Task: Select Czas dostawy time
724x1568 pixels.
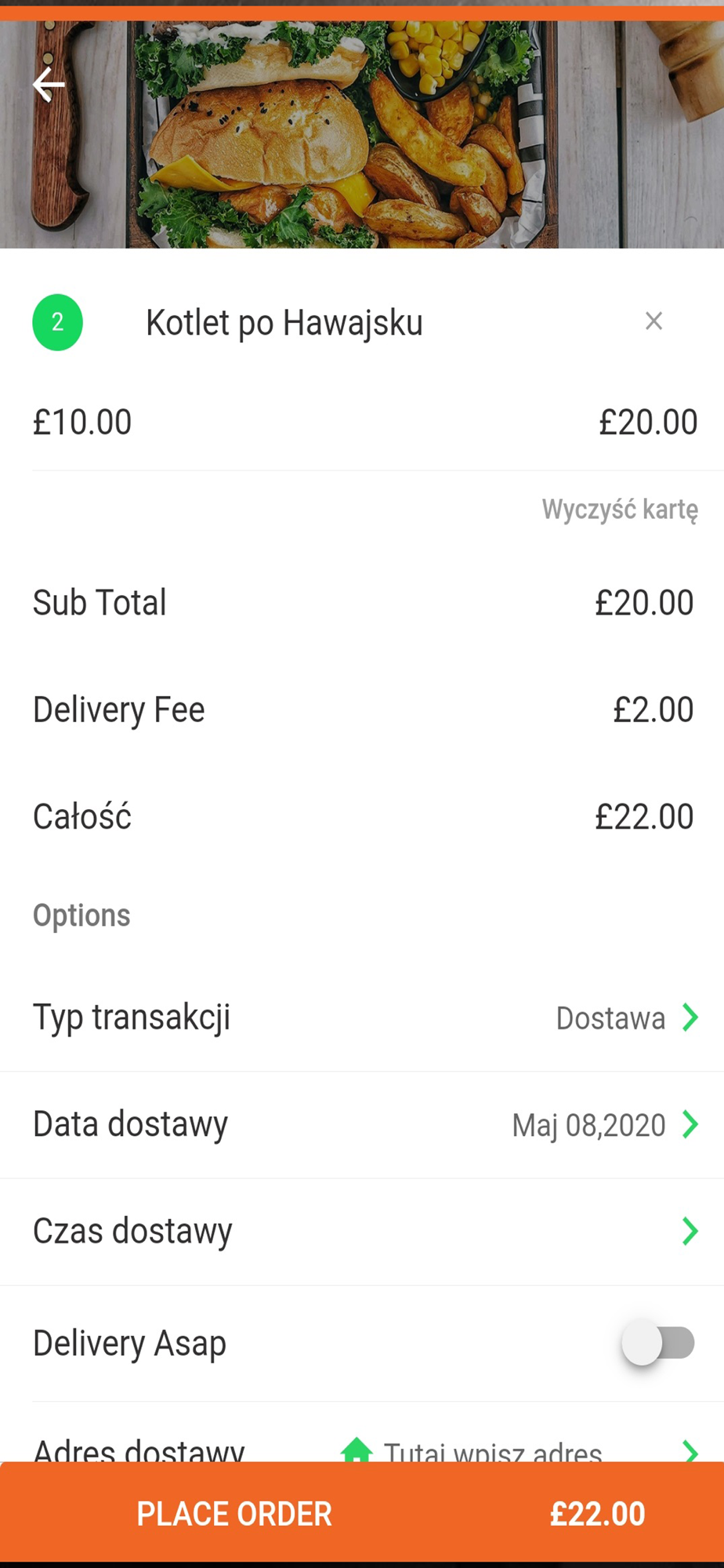Action: click(x=362, y=1232)
